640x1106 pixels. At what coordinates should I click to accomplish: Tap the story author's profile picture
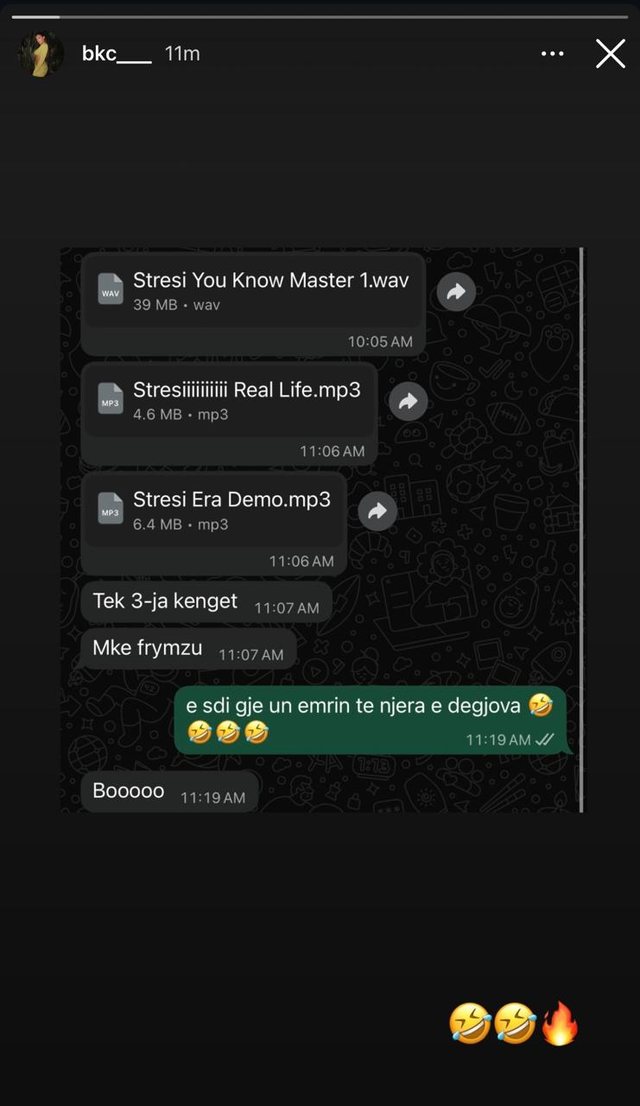(x=41, y=54)
